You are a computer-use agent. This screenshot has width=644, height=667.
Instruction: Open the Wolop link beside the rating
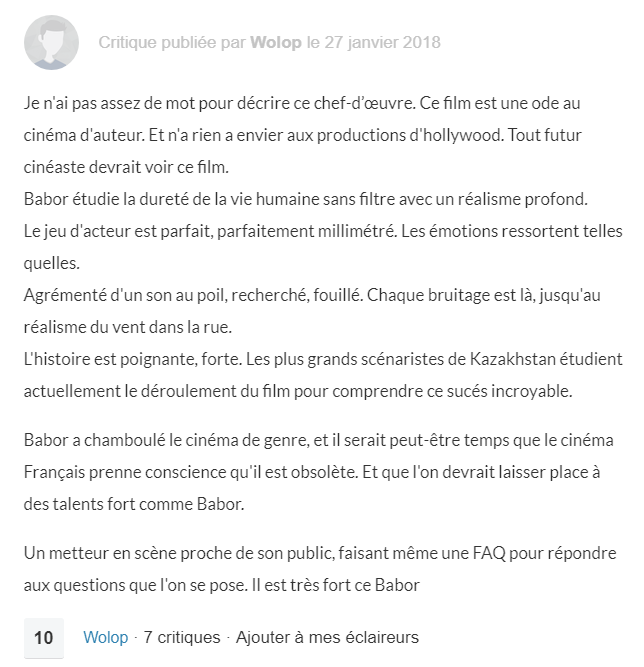pyautogui.click(x=105, y=637)
